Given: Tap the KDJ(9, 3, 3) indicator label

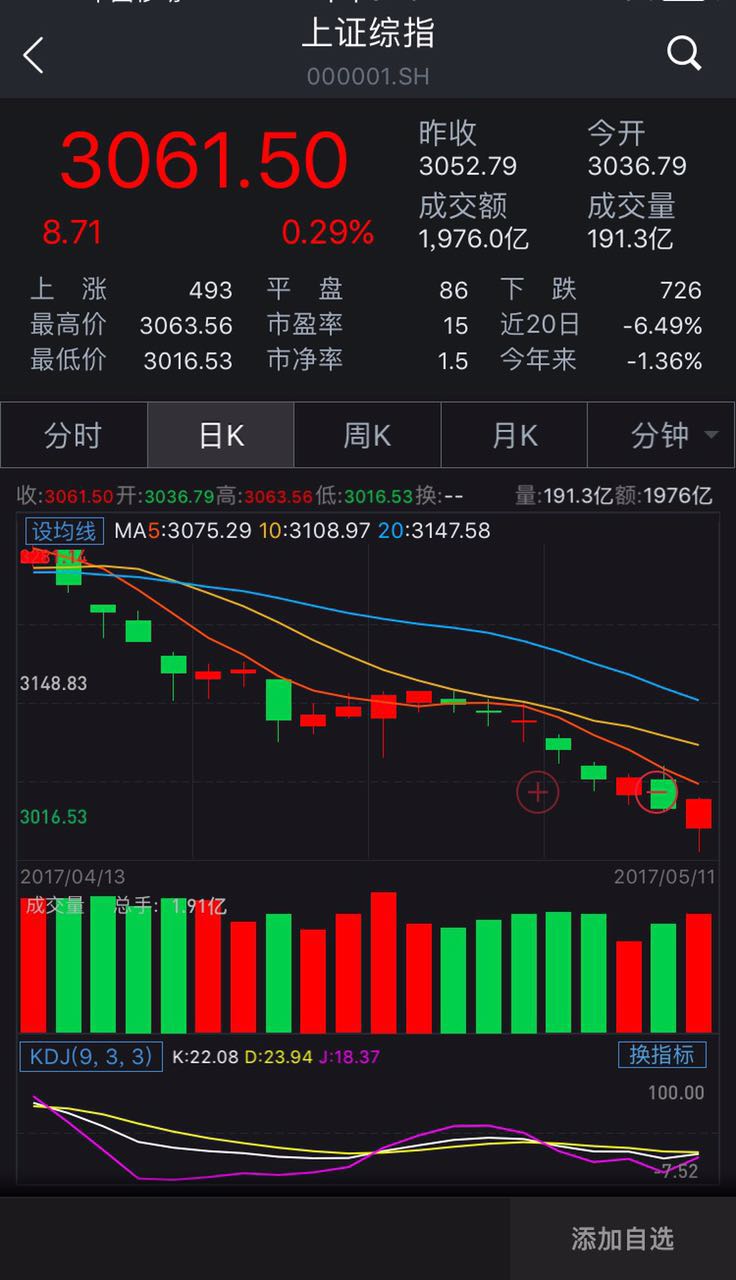Looking at the screenshot, I should 90,1056.
